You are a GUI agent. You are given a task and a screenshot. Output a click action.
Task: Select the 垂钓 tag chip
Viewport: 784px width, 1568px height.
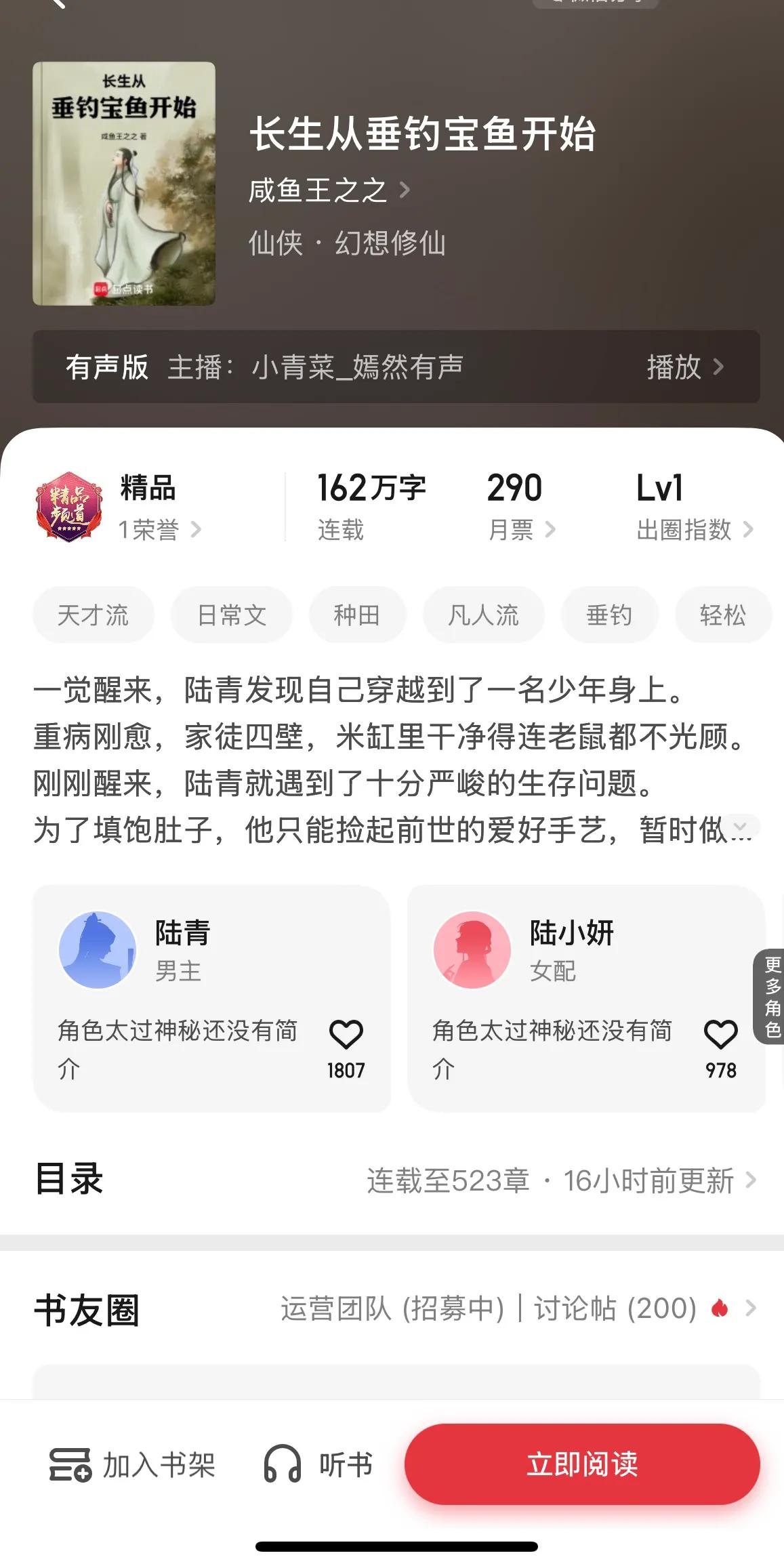[608, 615]
